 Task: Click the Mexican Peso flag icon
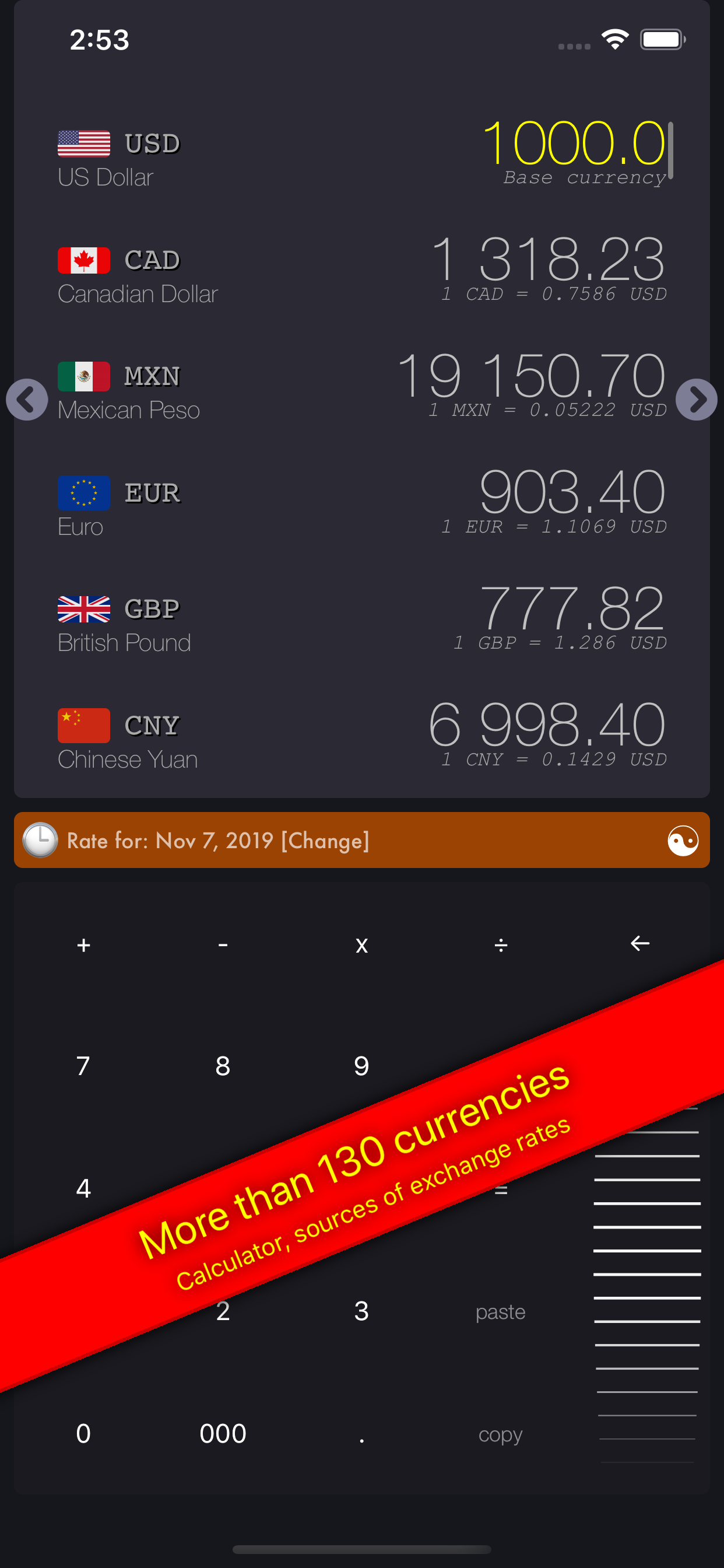(x=83, y=376)
